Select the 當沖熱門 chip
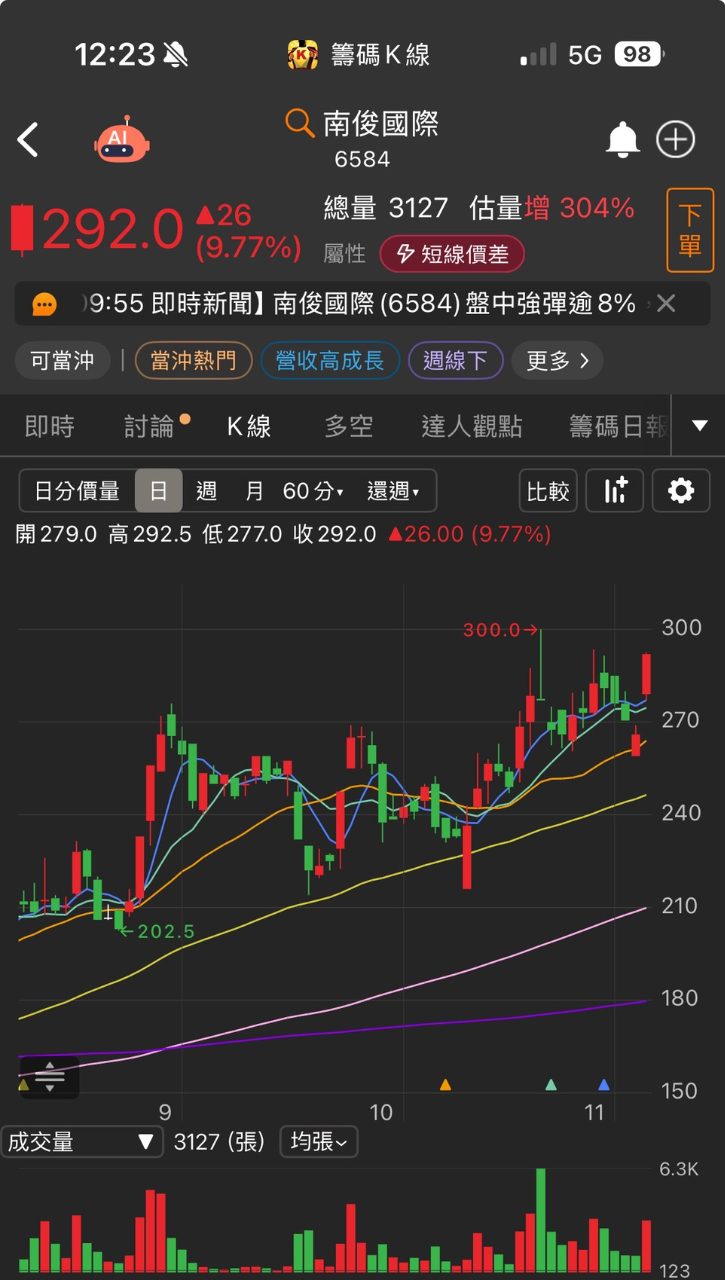 point(193,361)
